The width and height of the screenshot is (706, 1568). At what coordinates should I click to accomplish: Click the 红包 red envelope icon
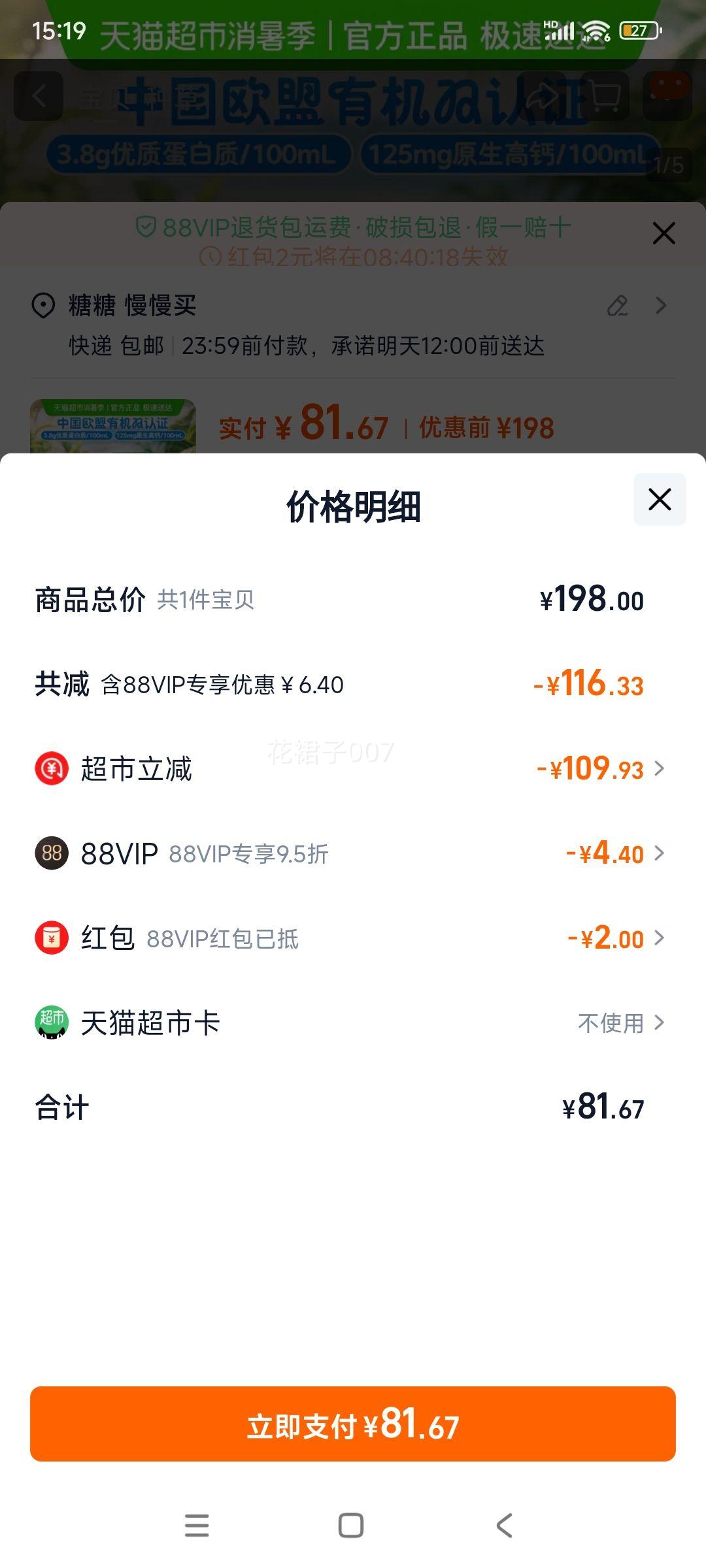click(52, 939)
